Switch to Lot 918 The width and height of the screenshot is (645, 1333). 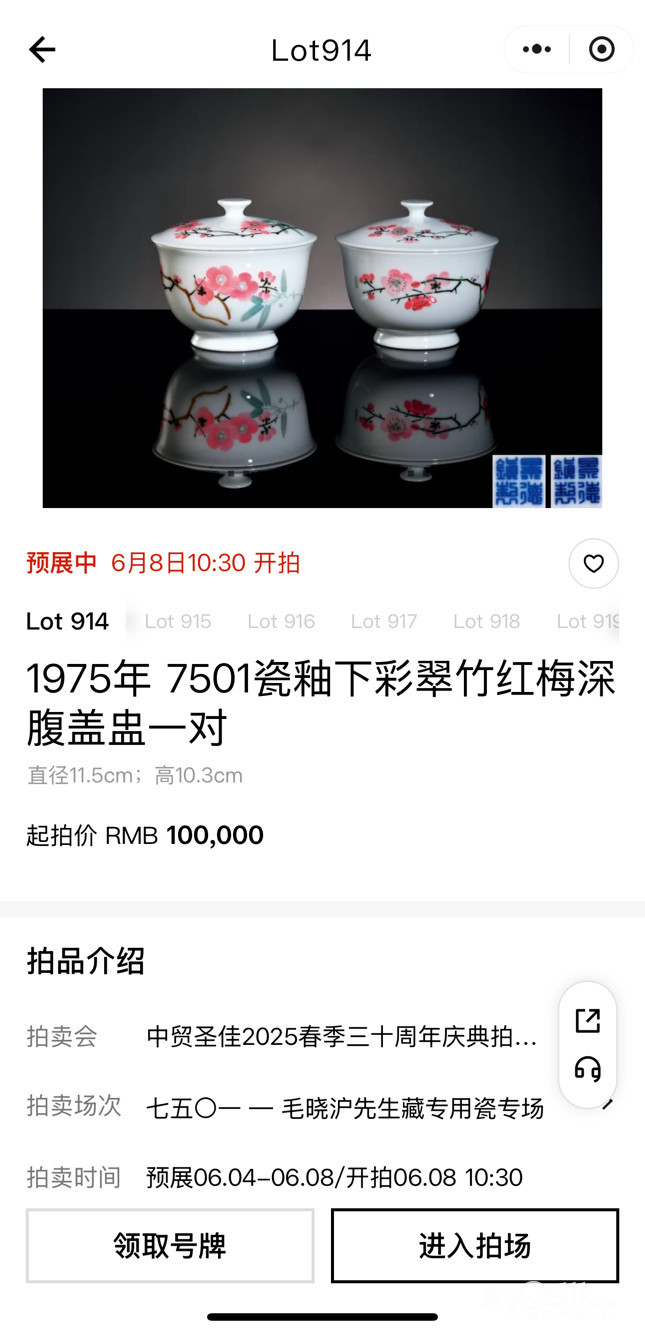click(487, 622)
